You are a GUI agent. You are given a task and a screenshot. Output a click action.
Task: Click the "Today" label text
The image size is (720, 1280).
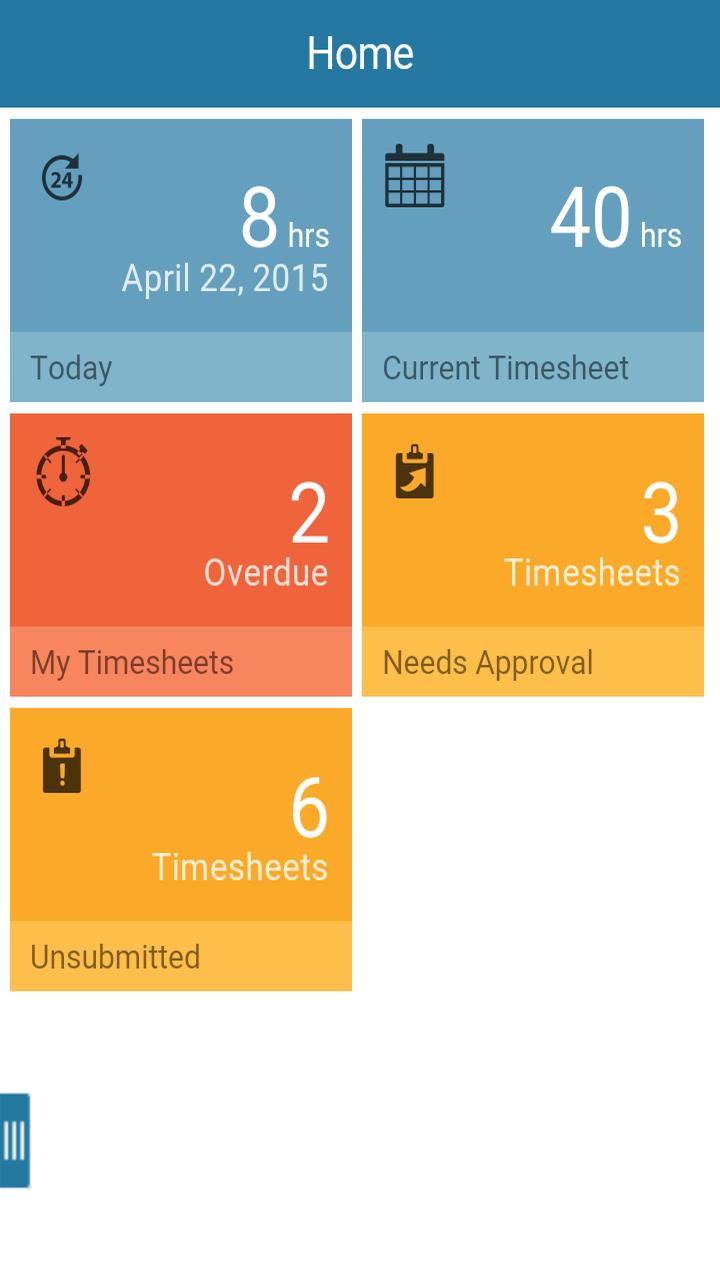pos(70,368)
